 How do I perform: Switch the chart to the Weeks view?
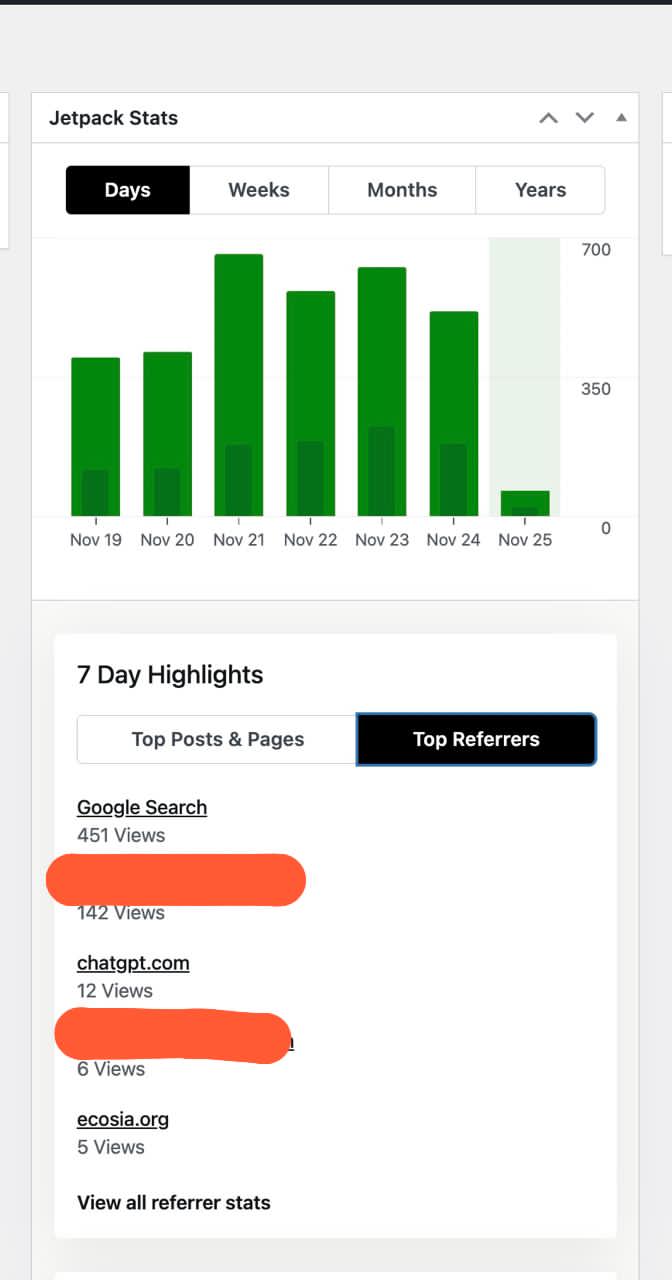pyautogui.click(x=259, y=190)
